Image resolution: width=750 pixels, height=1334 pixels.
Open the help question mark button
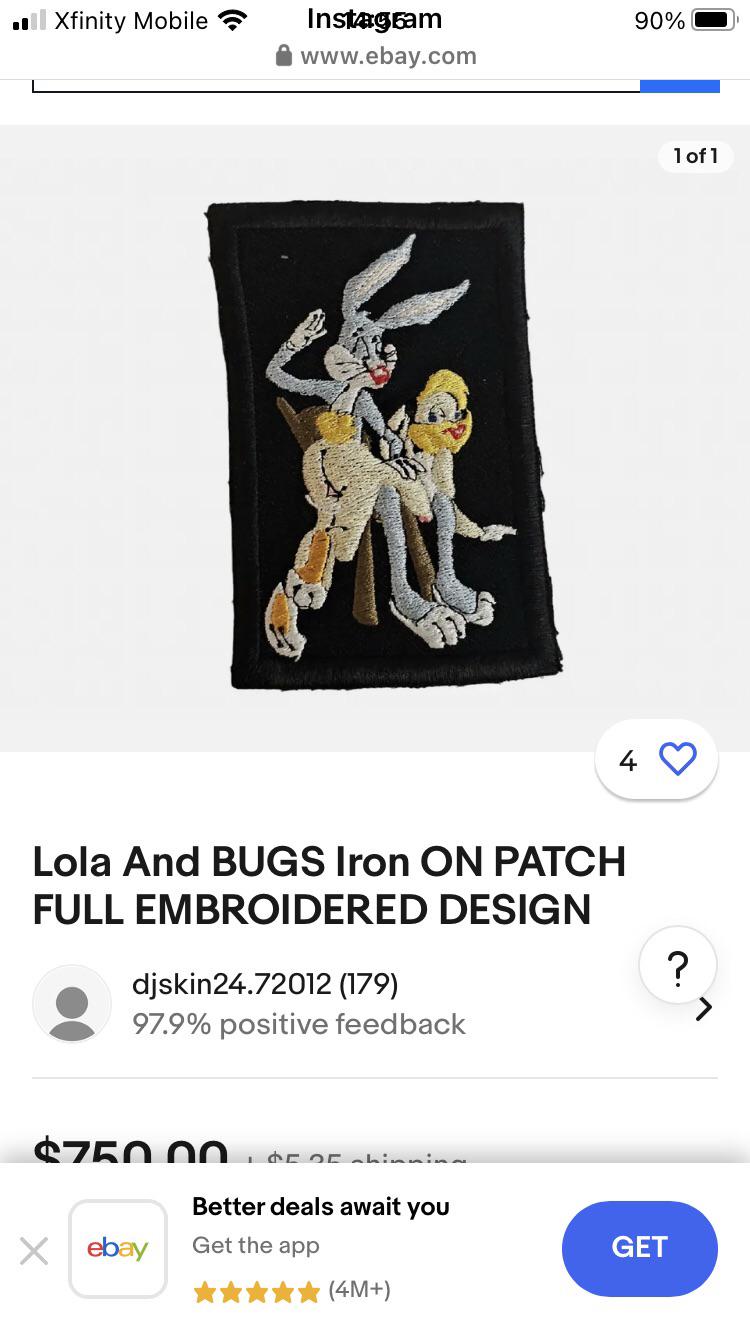677,966
